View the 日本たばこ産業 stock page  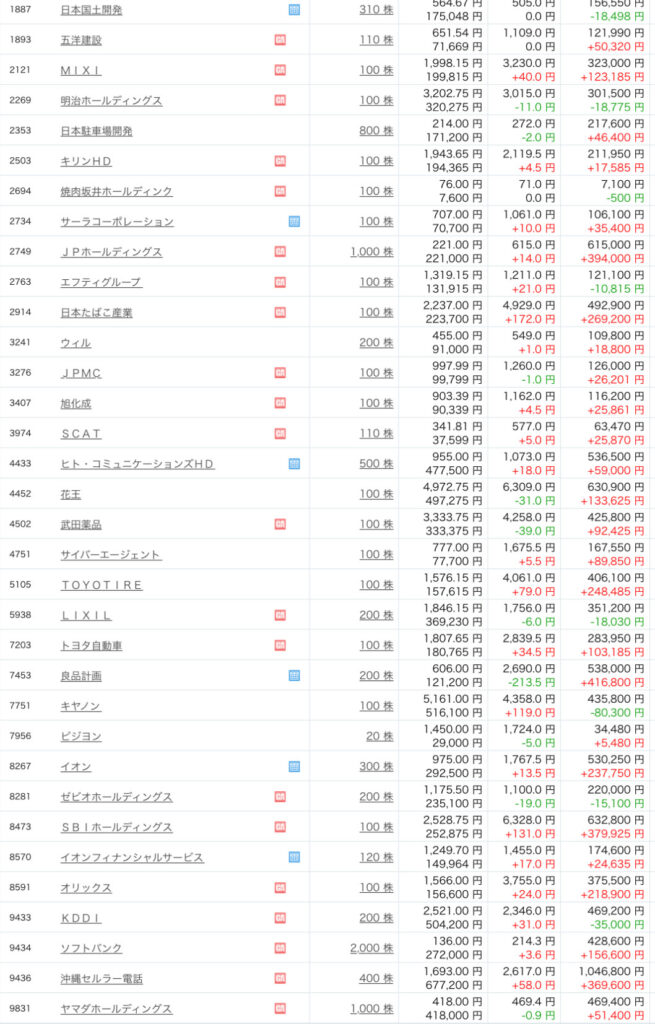[96, 312]
